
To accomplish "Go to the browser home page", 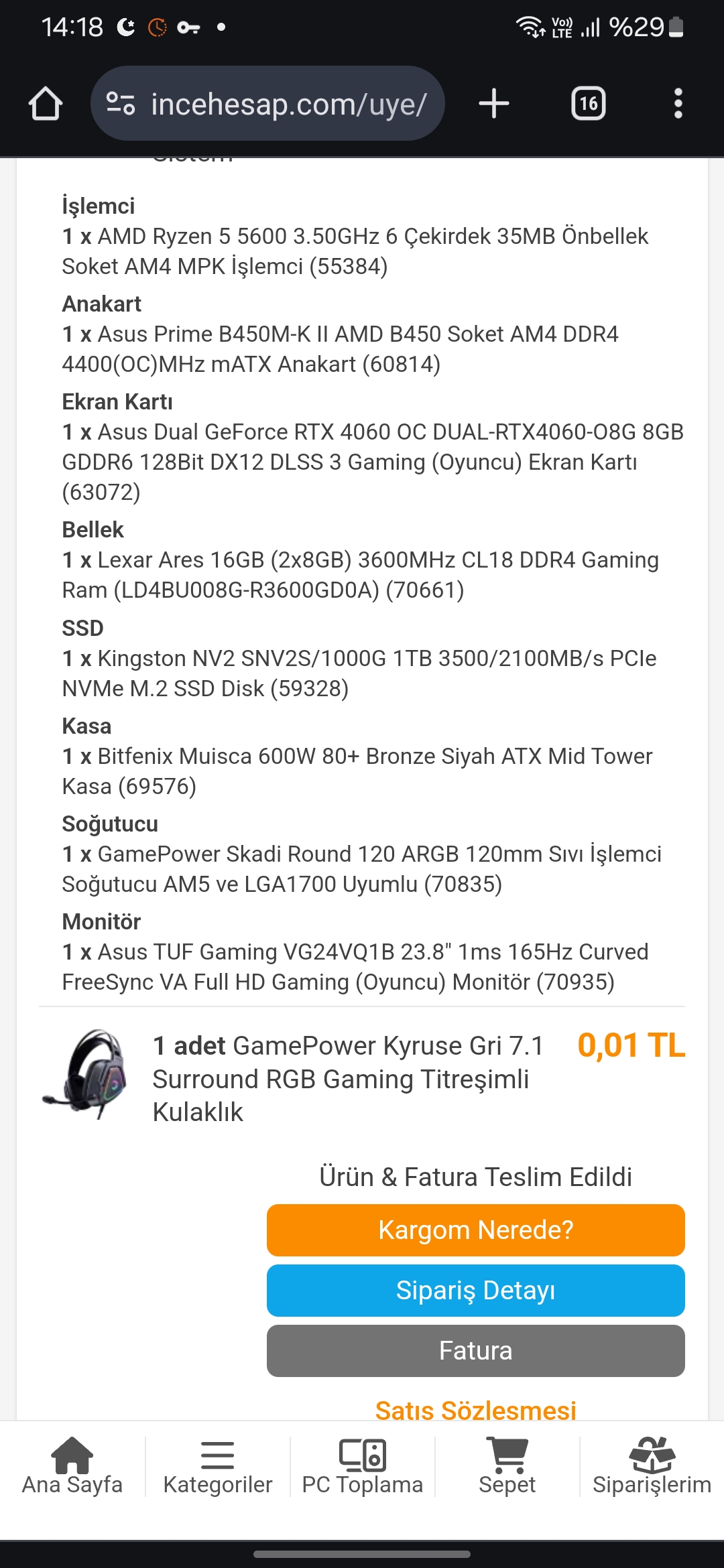I will pyautogui.click(x=46, y=104).
